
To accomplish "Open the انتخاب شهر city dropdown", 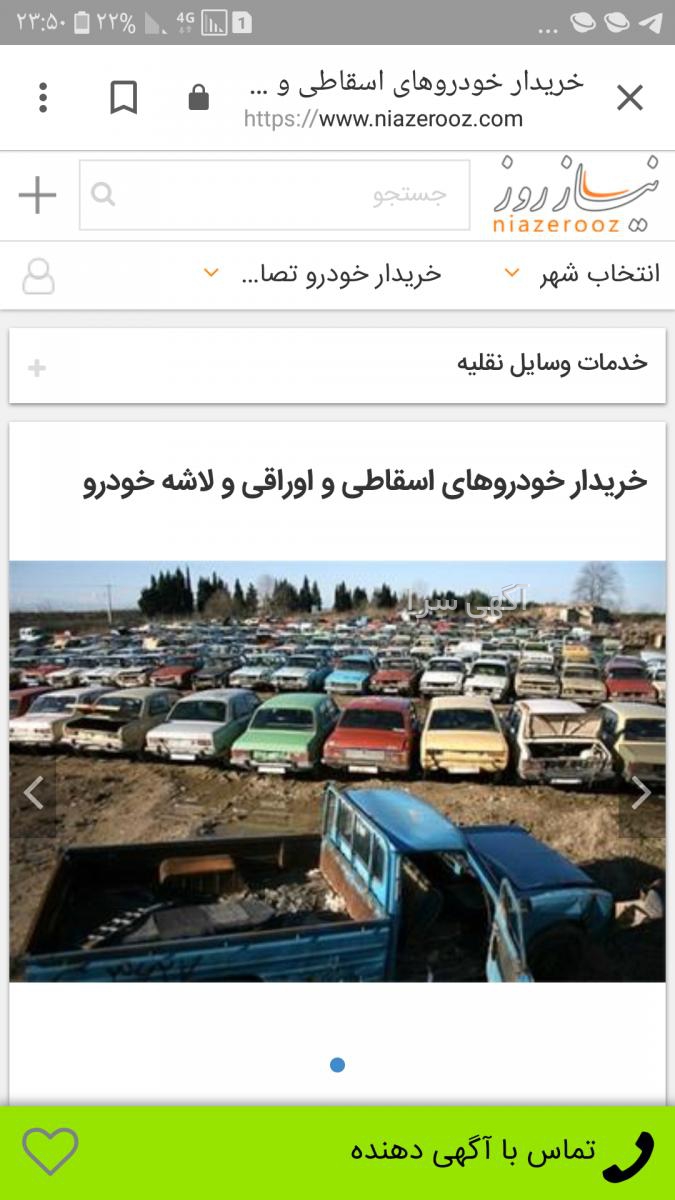I will click(x=586, y=274).
